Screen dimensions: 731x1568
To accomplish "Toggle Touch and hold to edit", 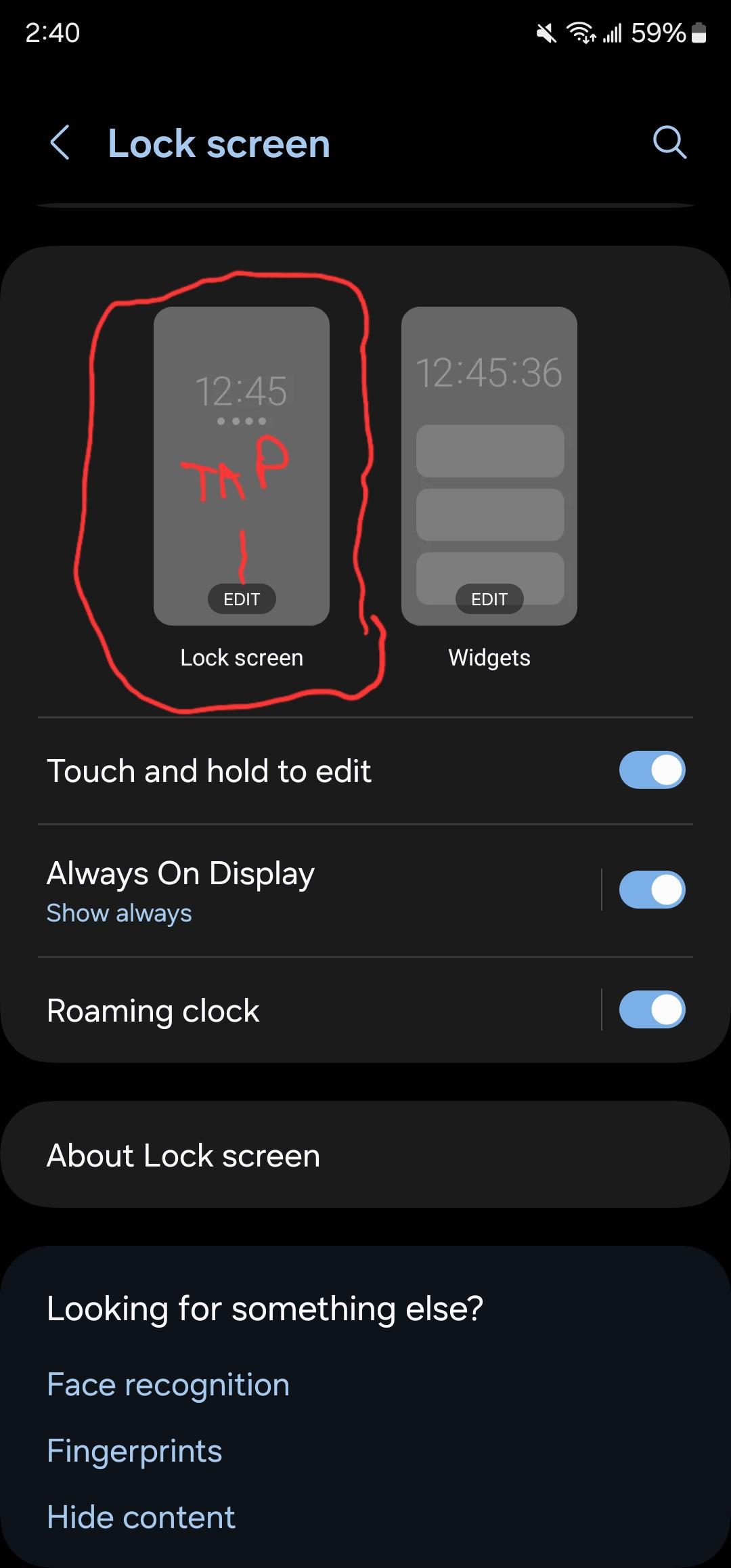I will (652, 770).
